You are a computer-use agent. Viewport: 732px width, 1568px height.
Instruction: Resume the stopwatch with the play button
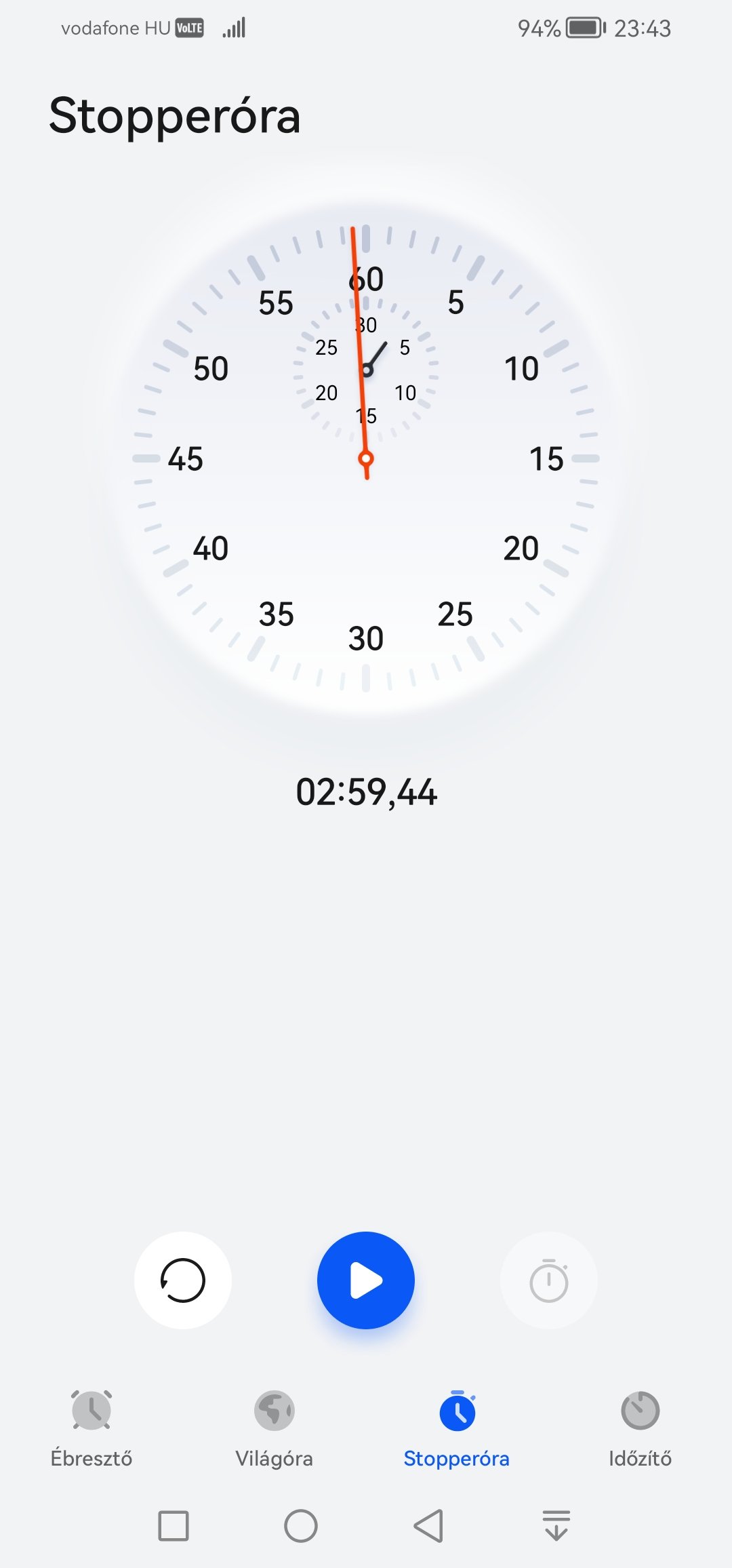[x=366, y=1280]
